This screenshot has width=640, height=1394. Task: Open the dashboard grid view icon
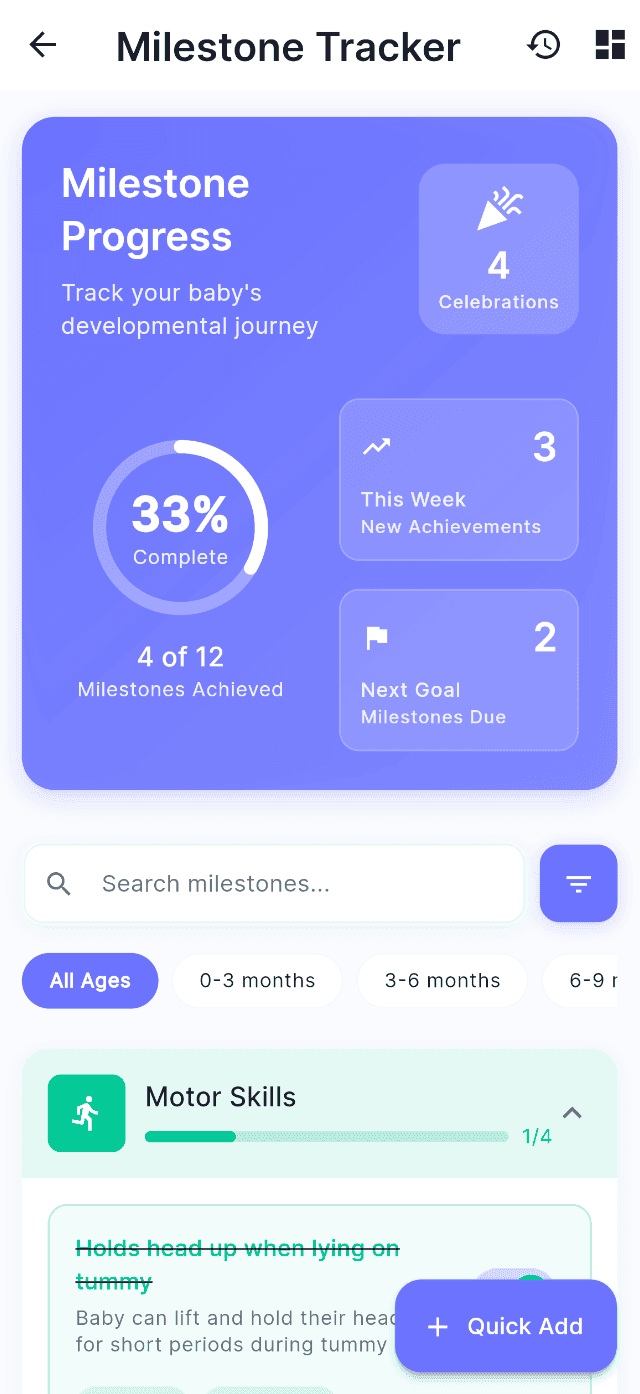(610, 45)
